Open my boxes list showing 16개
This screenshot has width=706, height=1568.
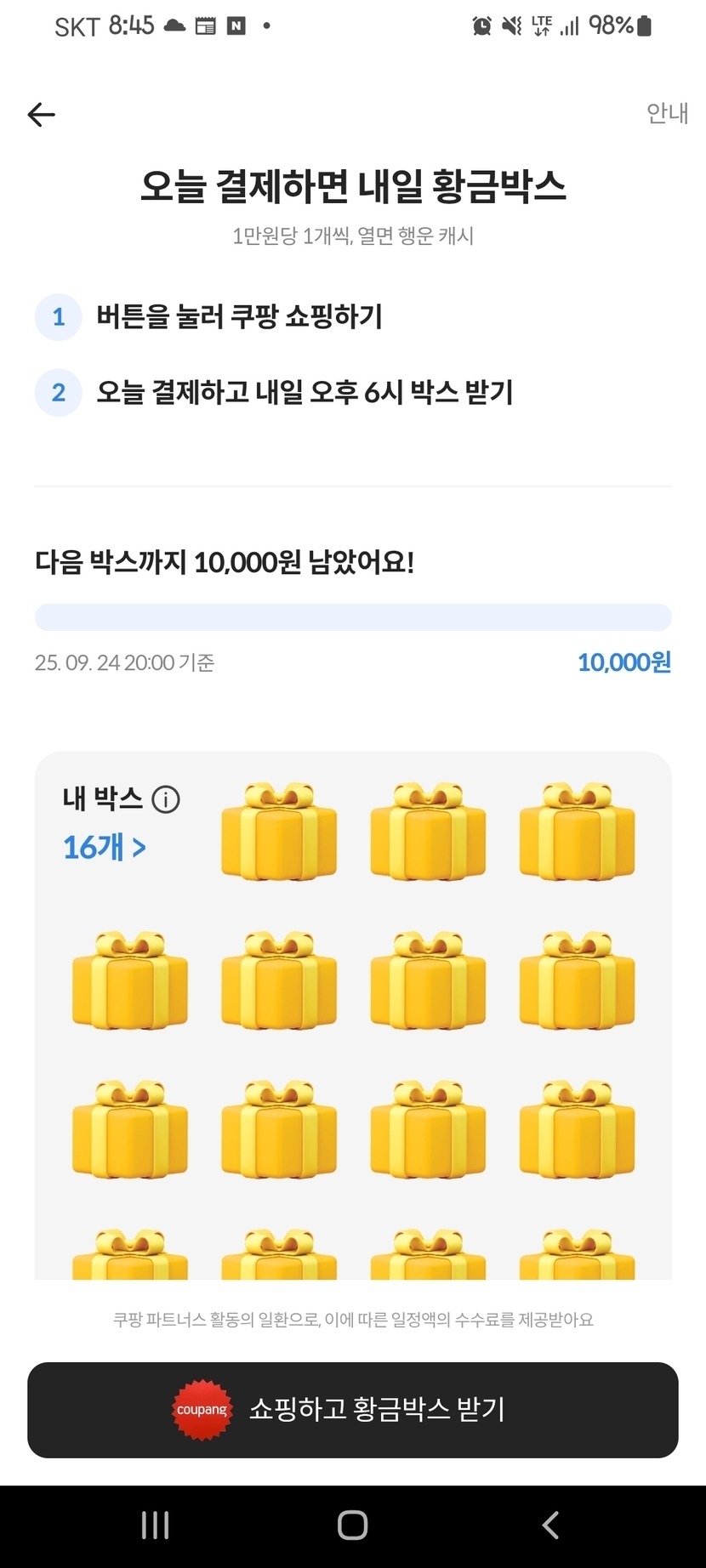coord(104,847)
